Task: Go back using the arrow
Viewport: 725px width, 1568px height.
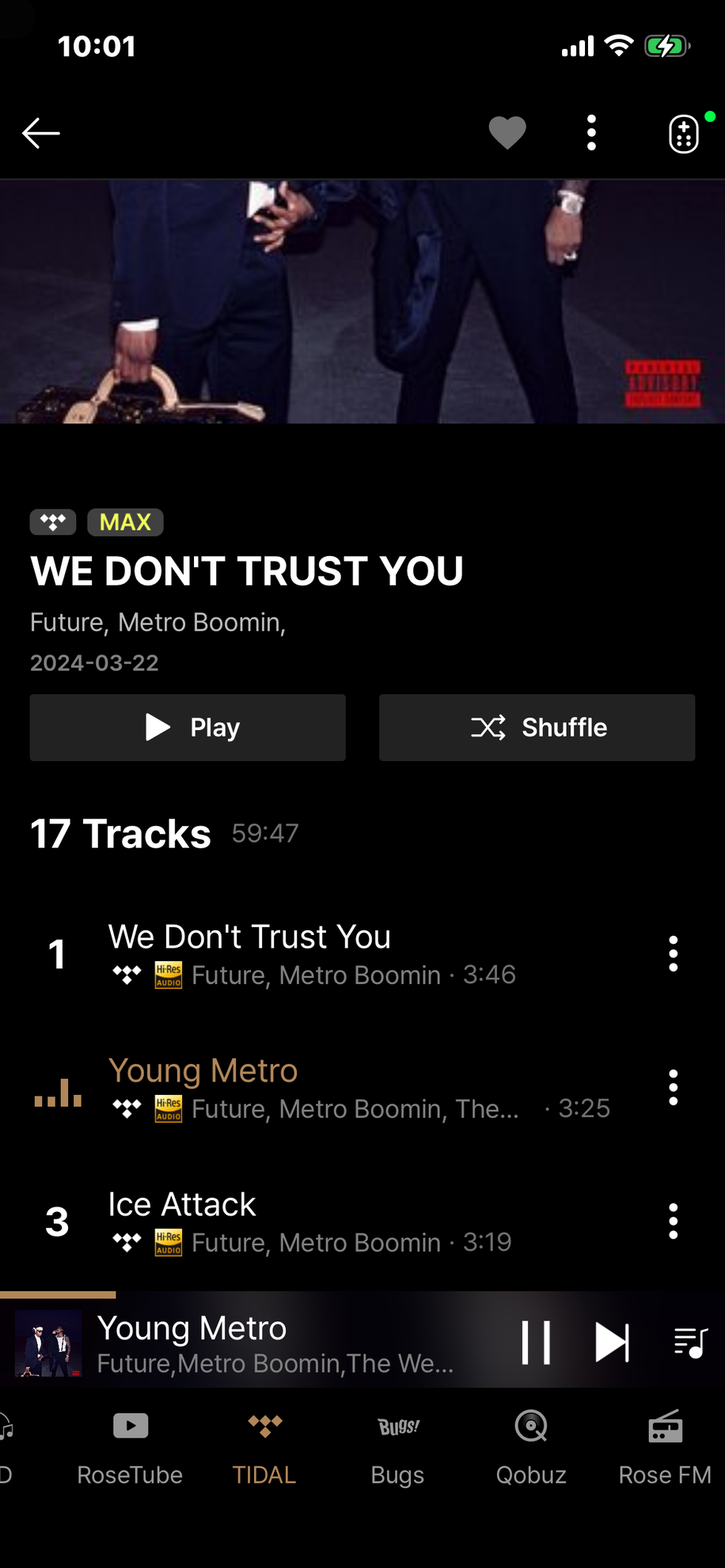Action: [41, 133]
